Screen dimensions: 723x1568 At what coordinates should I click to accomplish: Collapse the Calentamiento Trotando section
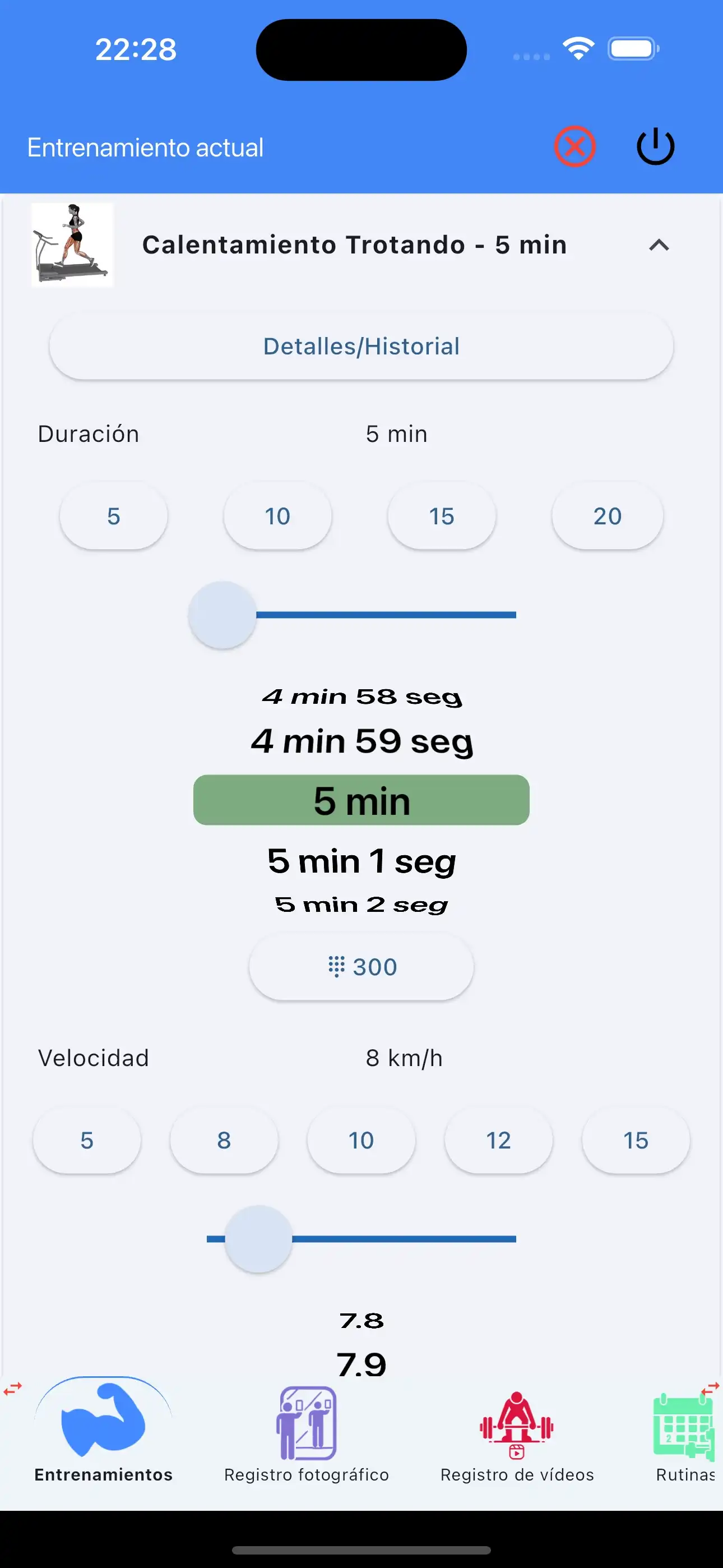click(x=660, y=246)
